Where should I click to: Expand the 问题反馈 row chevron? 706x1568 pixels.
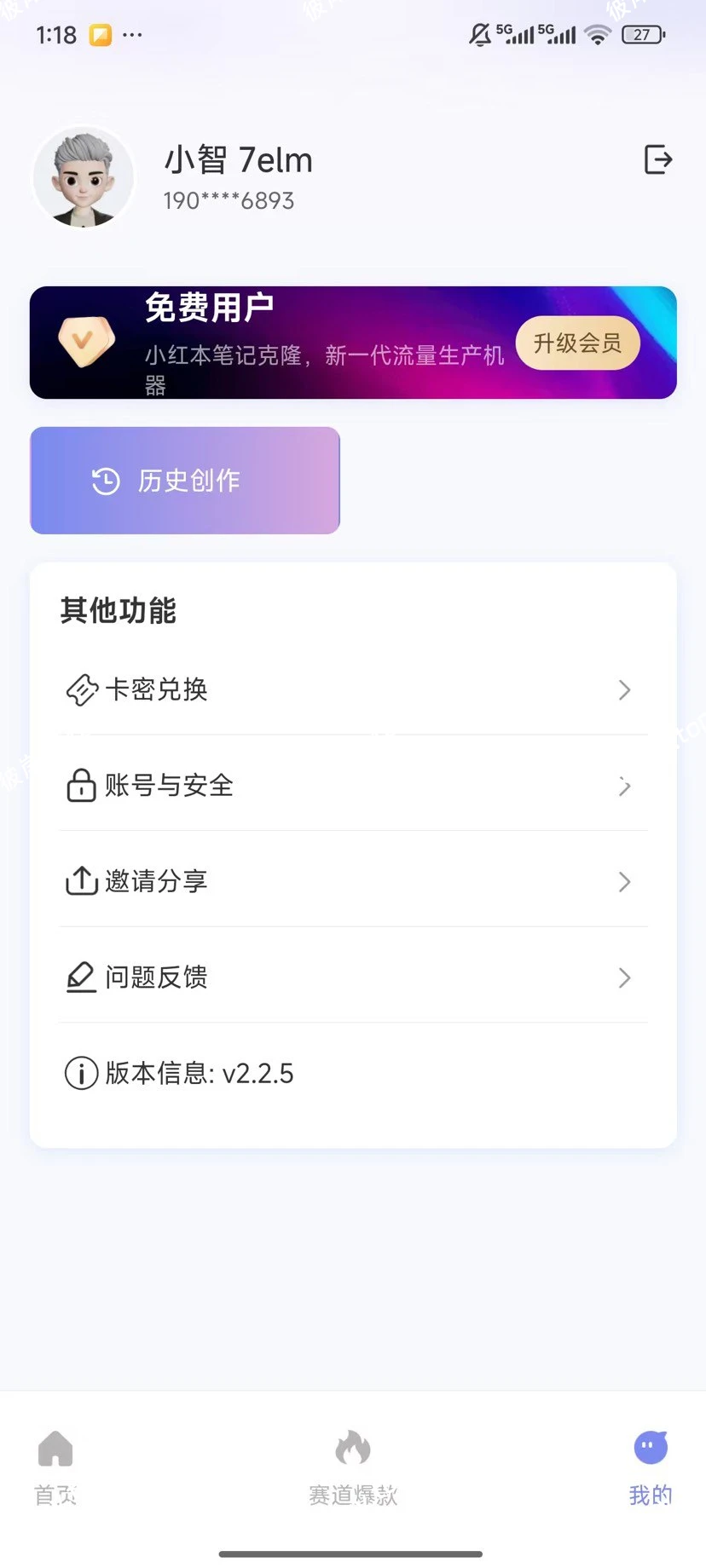[624, 977]
